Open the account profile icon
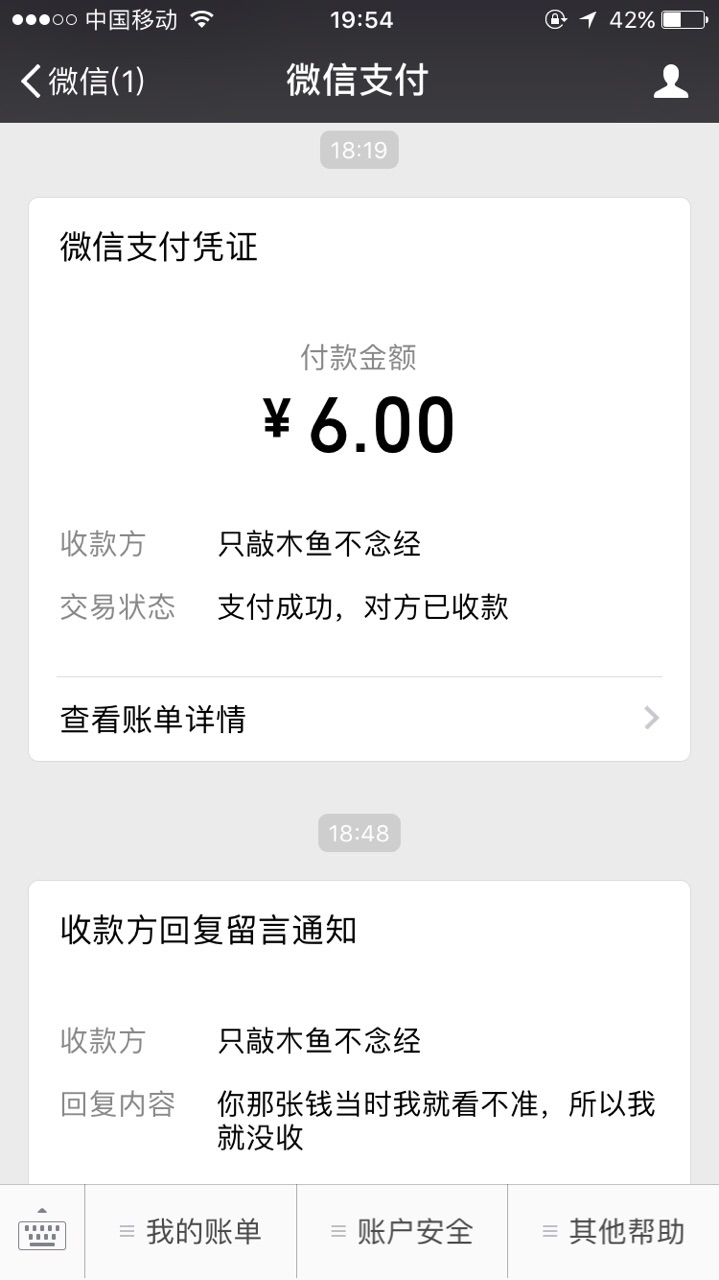Screen dimensions: 719x1280 coord(670,81)
